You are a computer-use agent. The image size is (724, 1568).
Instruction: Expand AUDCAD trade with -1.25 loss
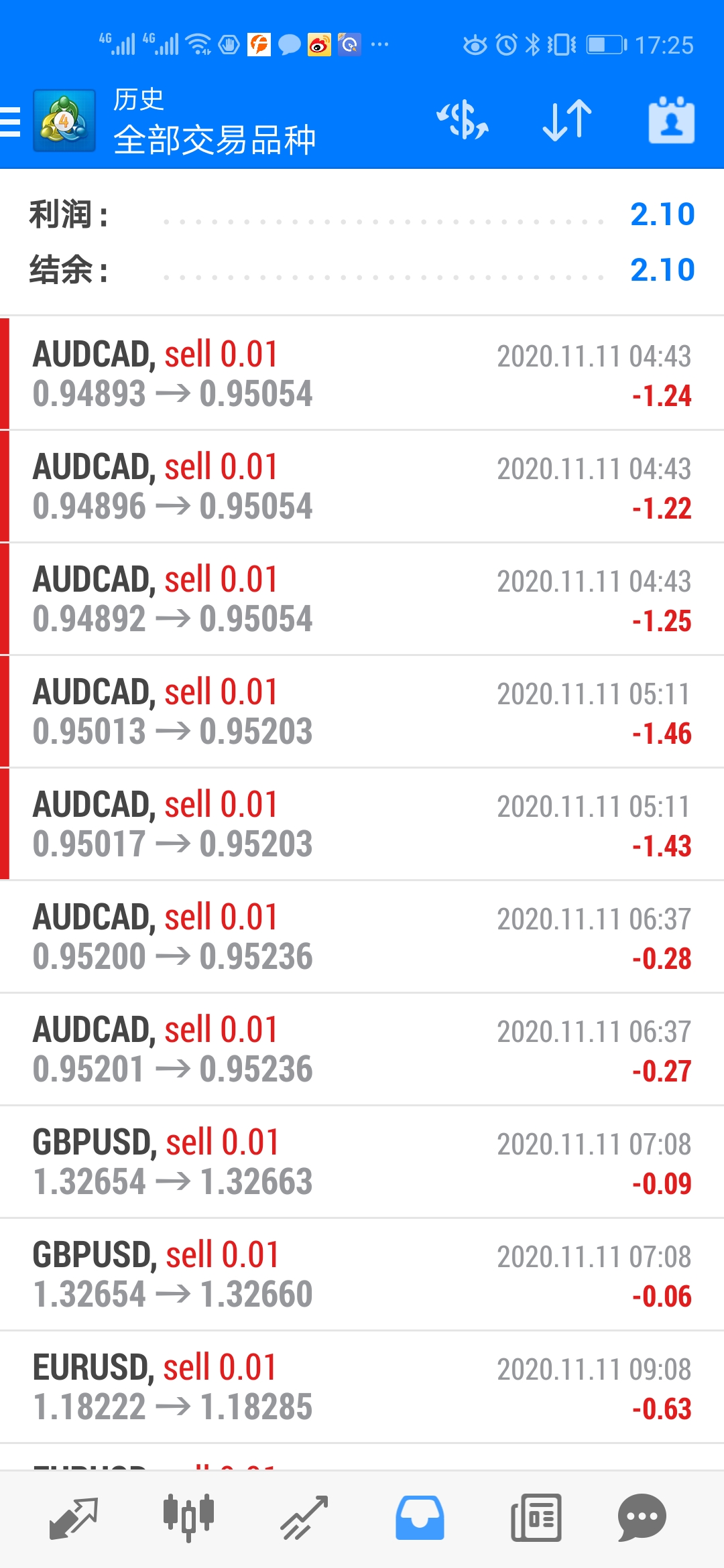pos(362,598)
